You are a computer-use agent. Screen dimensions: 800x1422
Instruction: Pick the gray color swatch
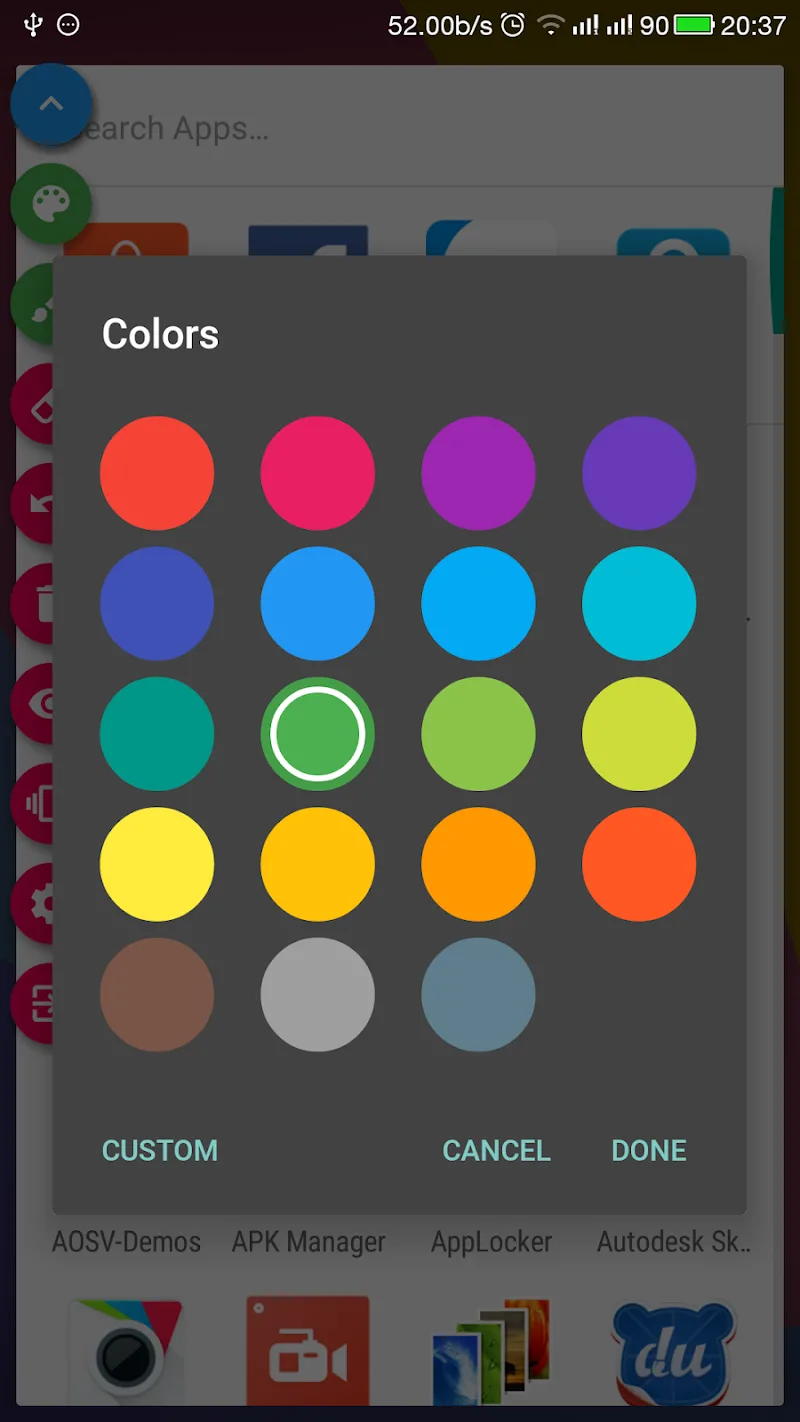pos(318,994)
